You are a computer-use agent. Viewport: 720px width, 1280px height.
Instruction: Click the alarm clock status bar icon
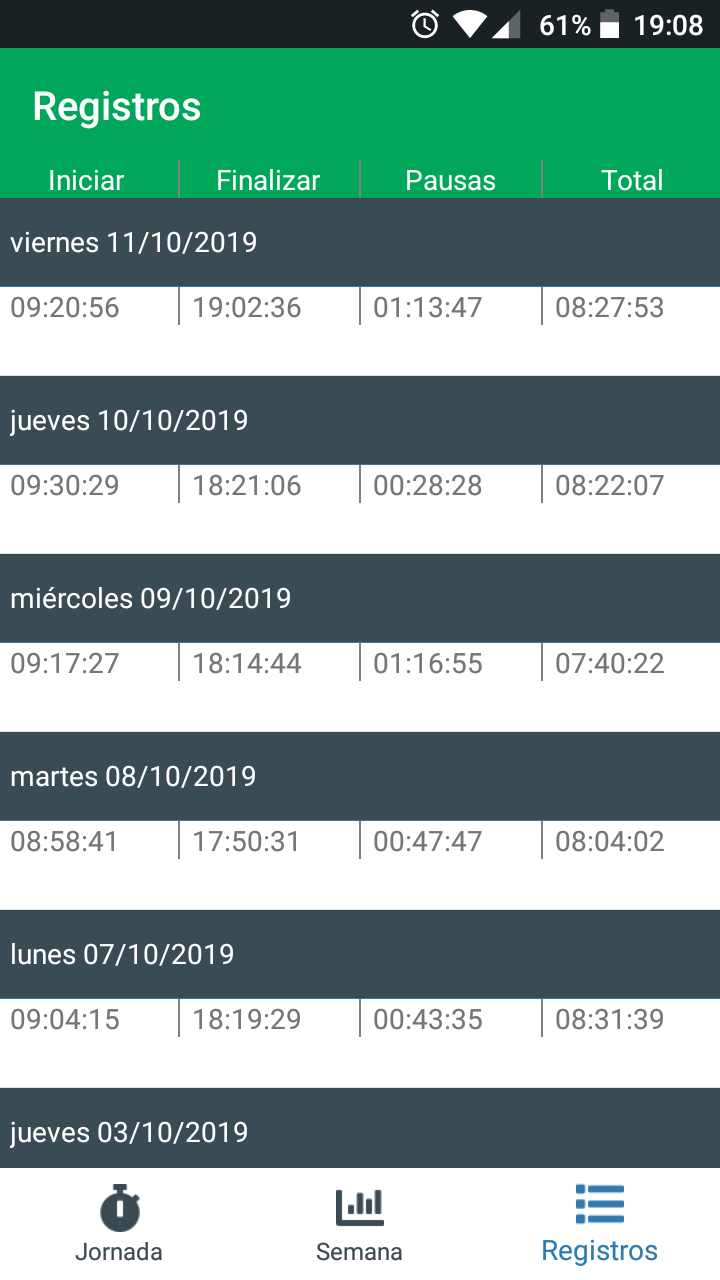pyautogui.click(x=426, y=24)
